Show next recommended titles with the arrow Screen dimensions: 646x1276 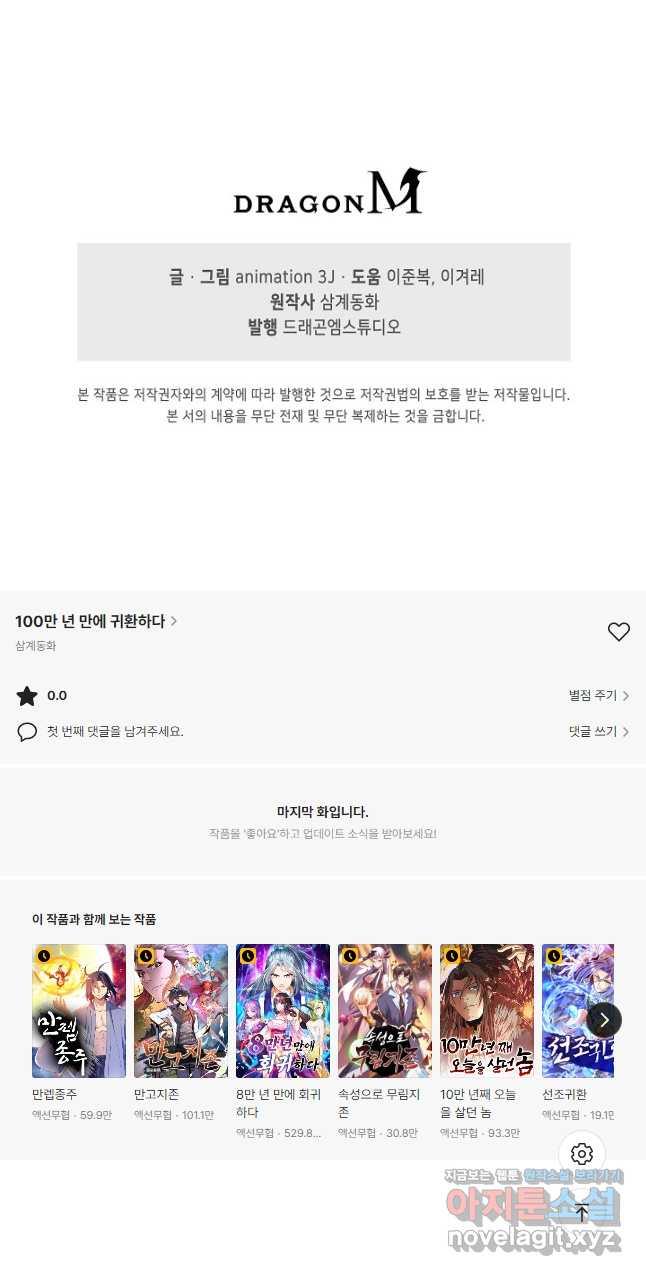(604, 1020)
